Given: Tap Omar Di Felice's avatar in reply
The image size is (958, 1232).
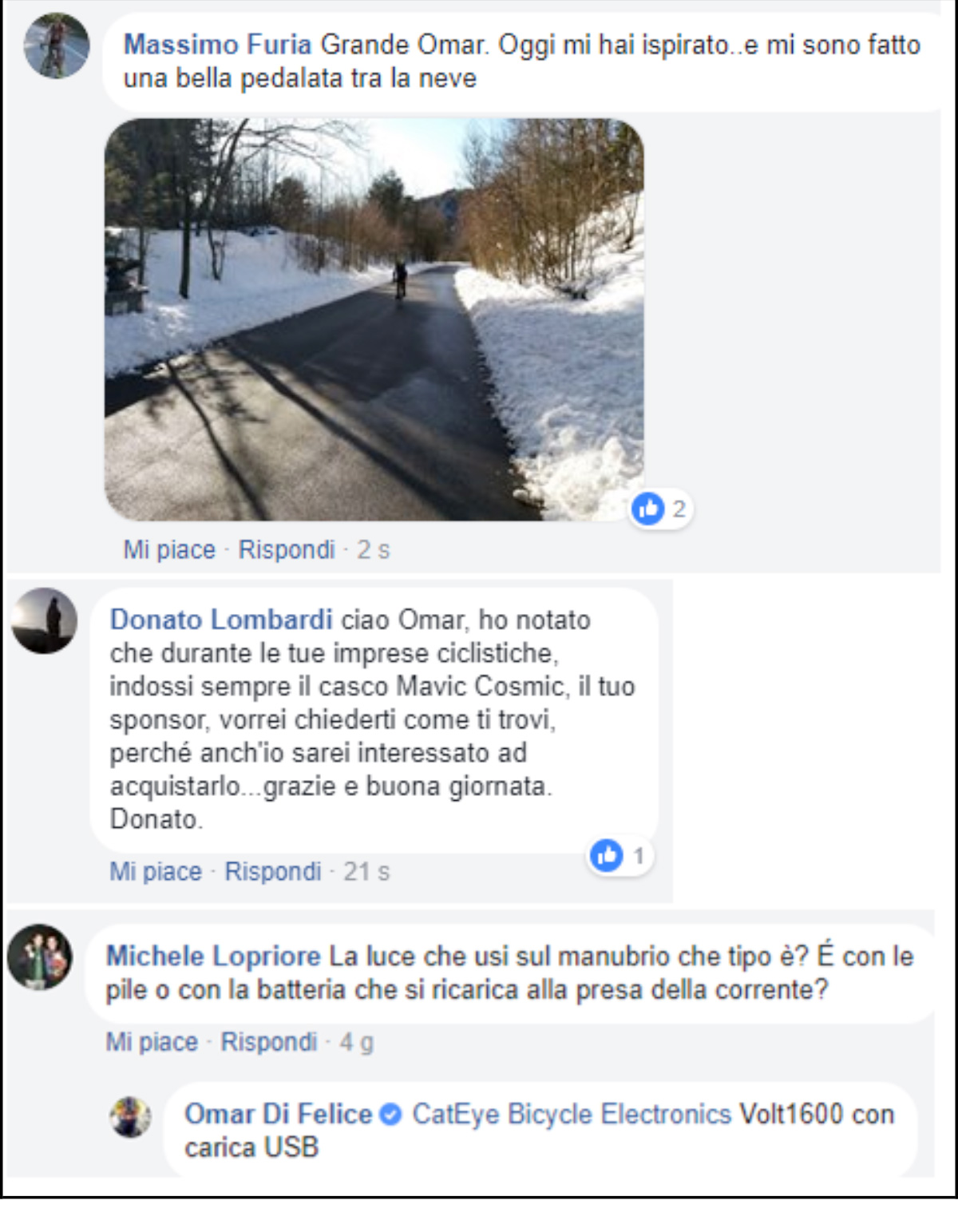Looking at the screenshot, I should 130,1116.
